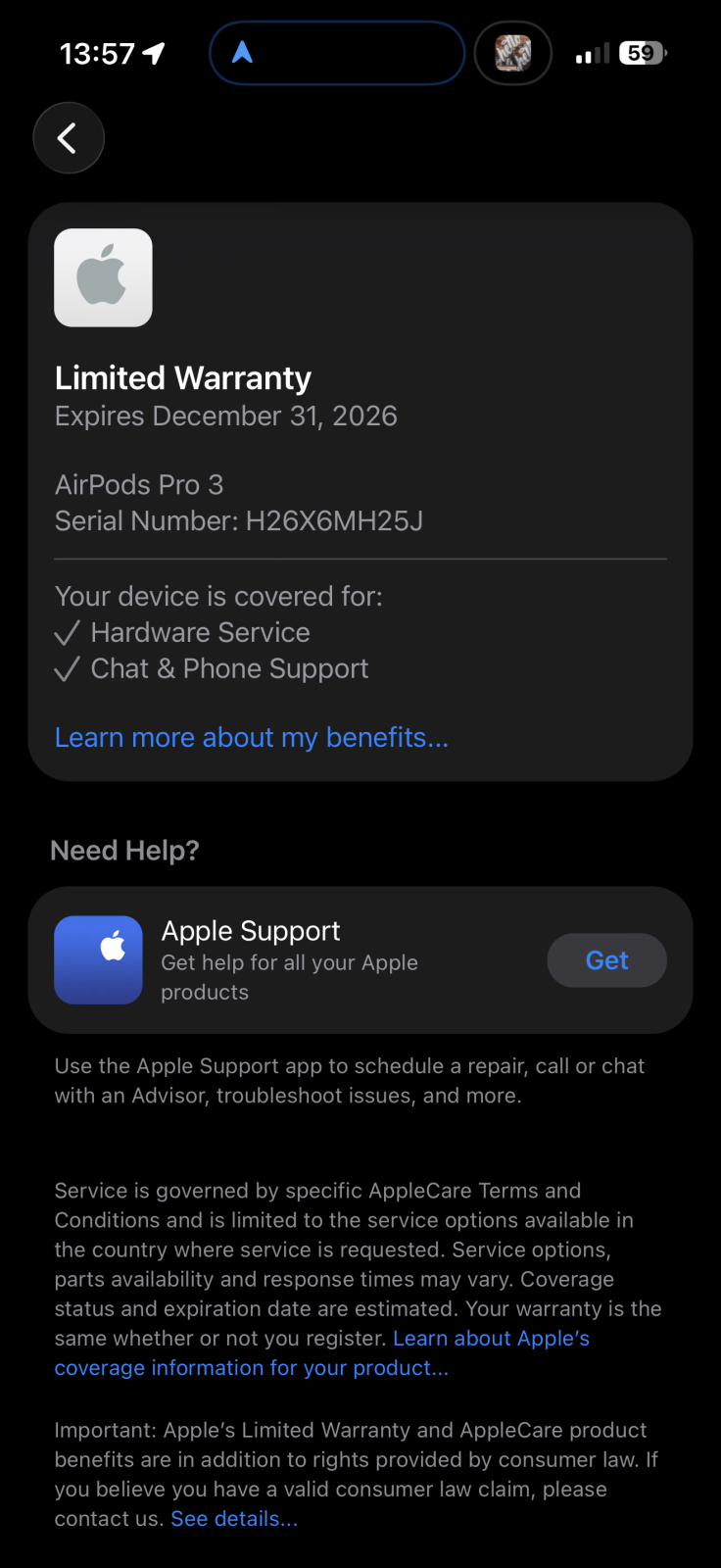Get the Apple Support app

click(x=606, y=960)
